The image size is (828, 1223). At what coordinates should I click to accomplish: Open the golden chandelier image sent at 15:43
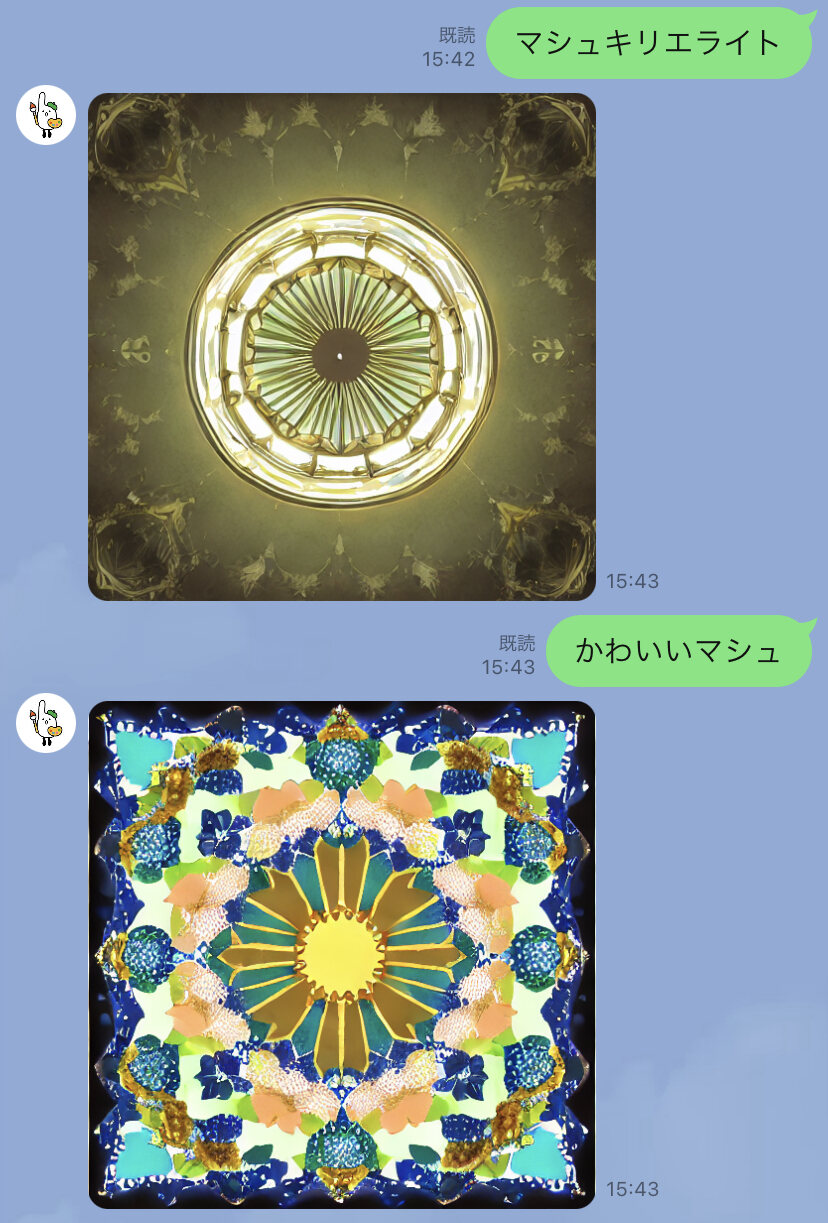(341, 347)
